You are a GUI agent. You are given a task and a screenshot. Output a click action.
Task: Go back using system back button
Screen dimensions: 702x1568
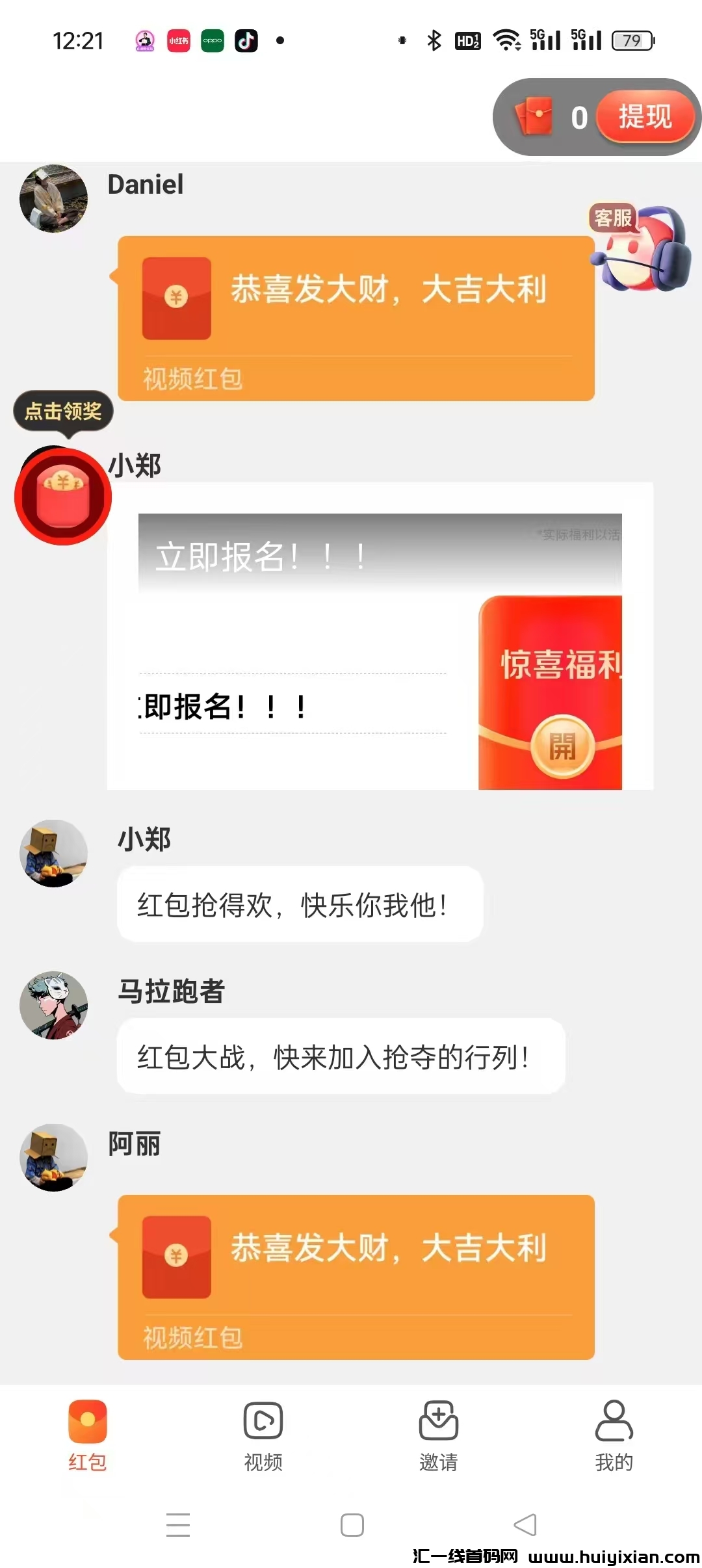[525, 1524]
